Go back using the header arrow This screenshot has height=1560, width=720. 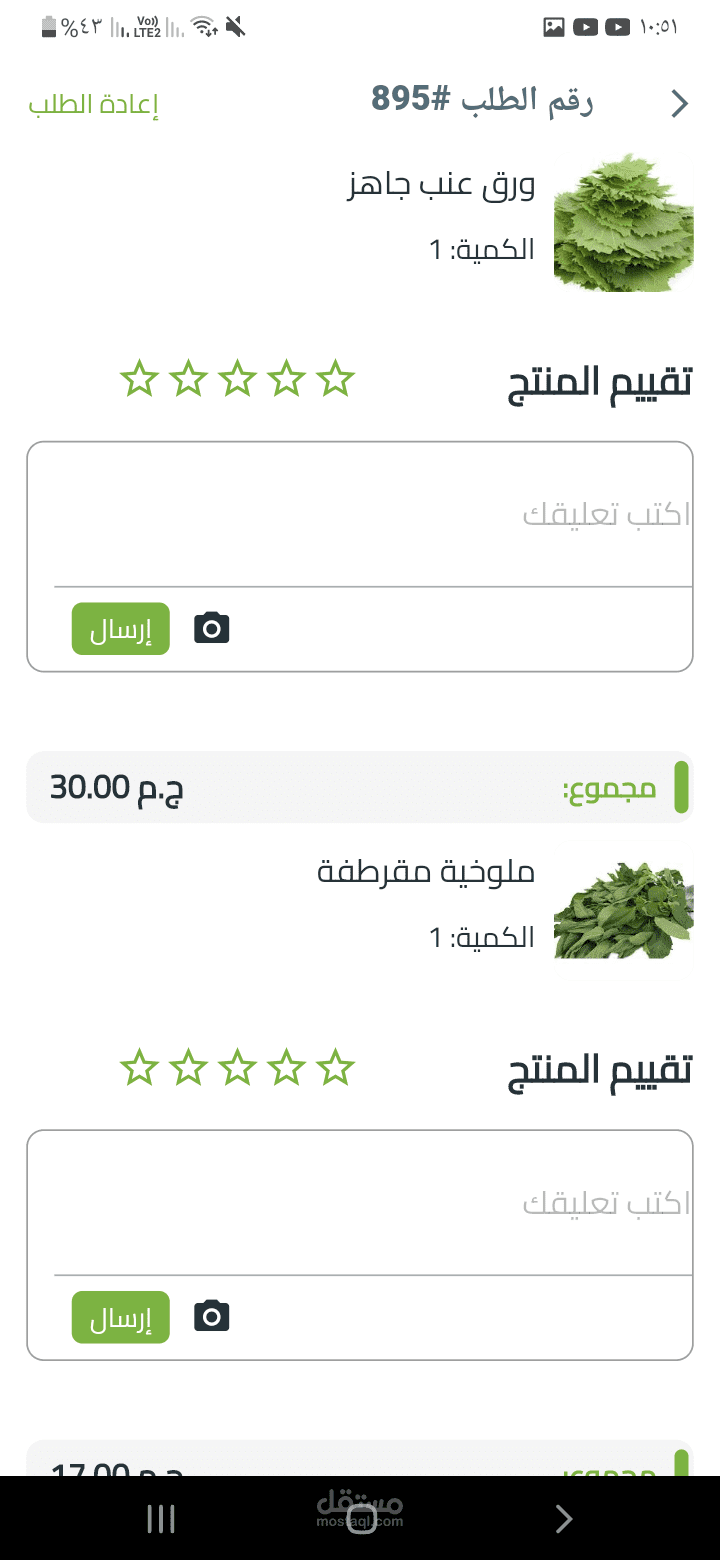[679, 104]
